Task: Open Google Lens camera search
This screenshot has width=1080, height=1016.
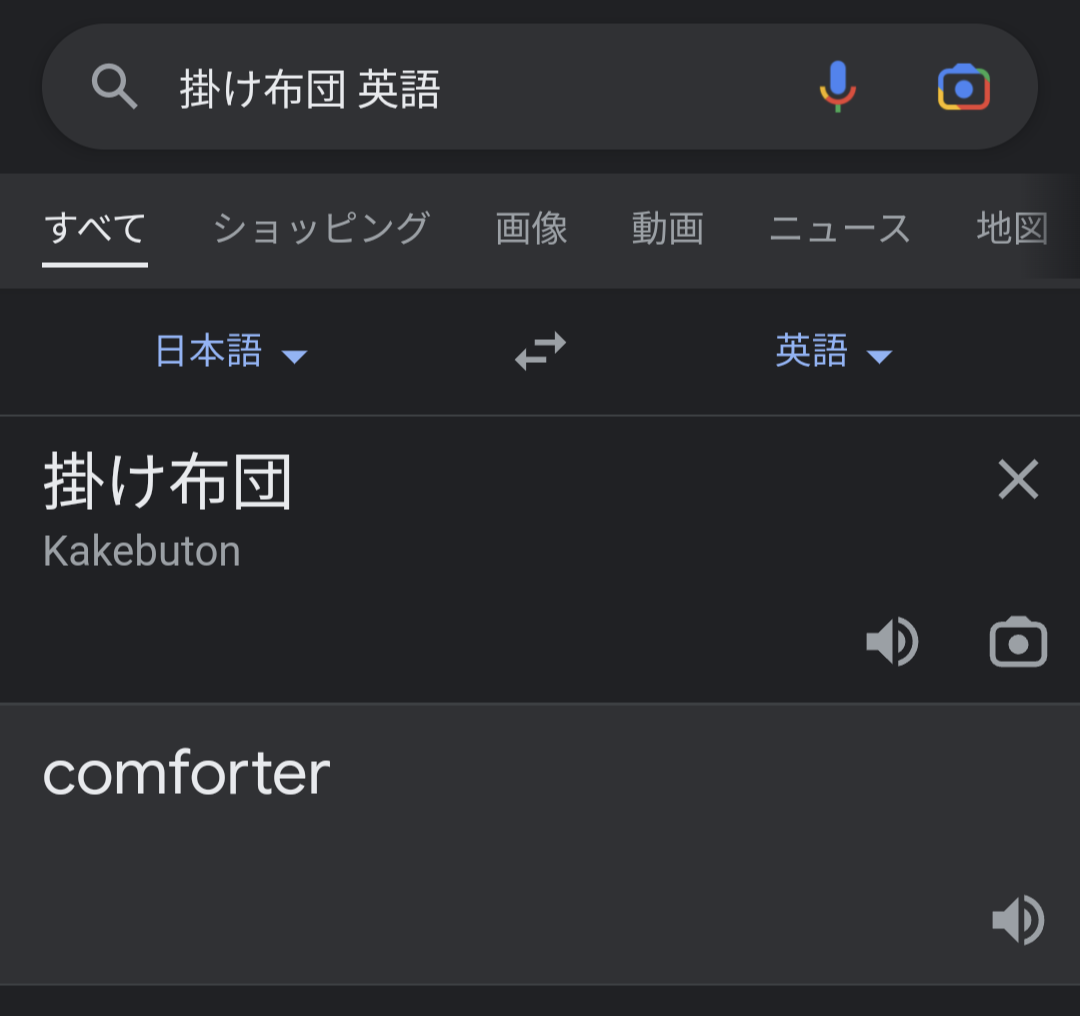Action: [x=963, y=88]
